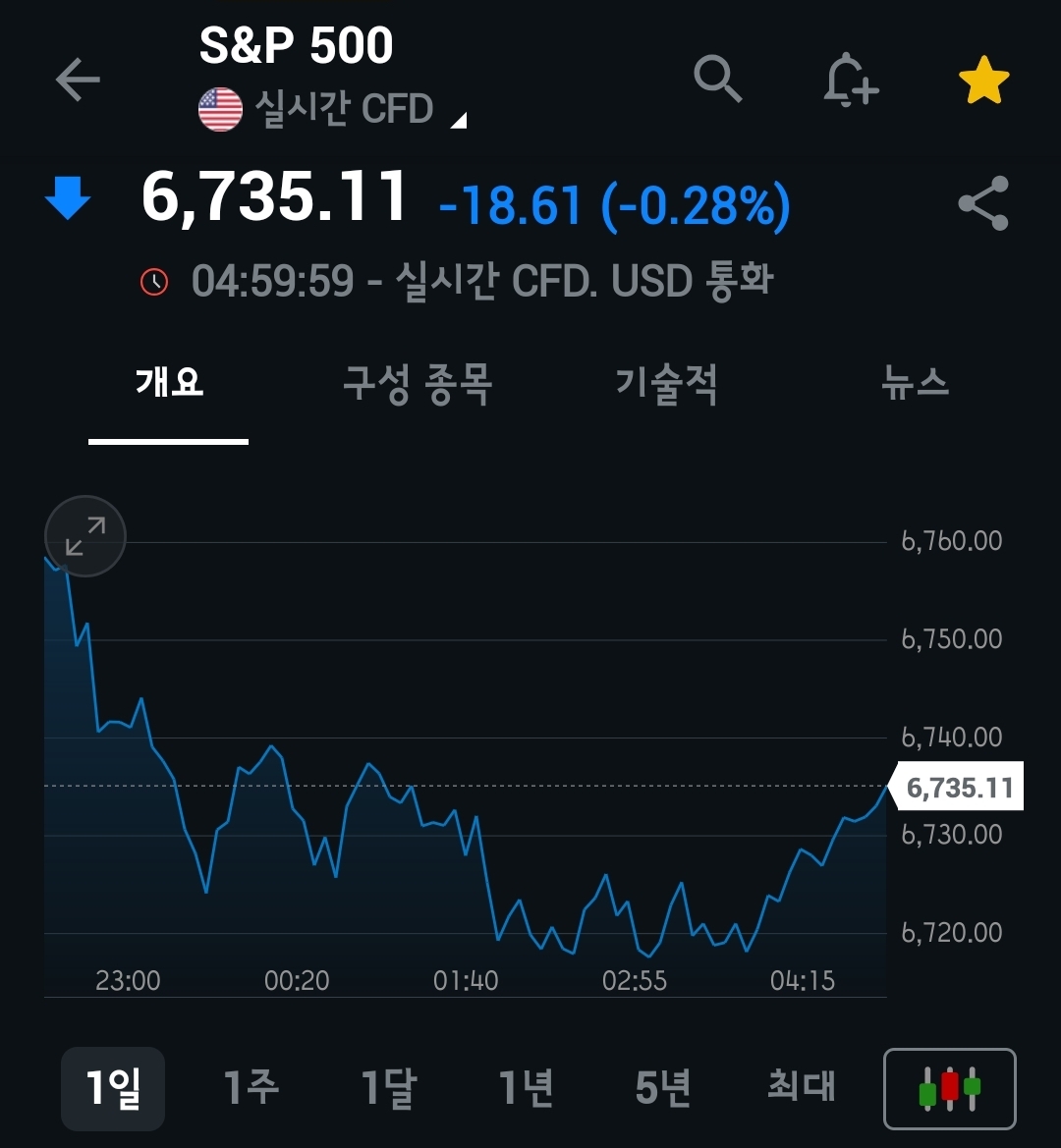Image resolution: width=1061 pixels, height=1148 pixels.
Task: Select the 개요 tab
Action: [169, 382]
